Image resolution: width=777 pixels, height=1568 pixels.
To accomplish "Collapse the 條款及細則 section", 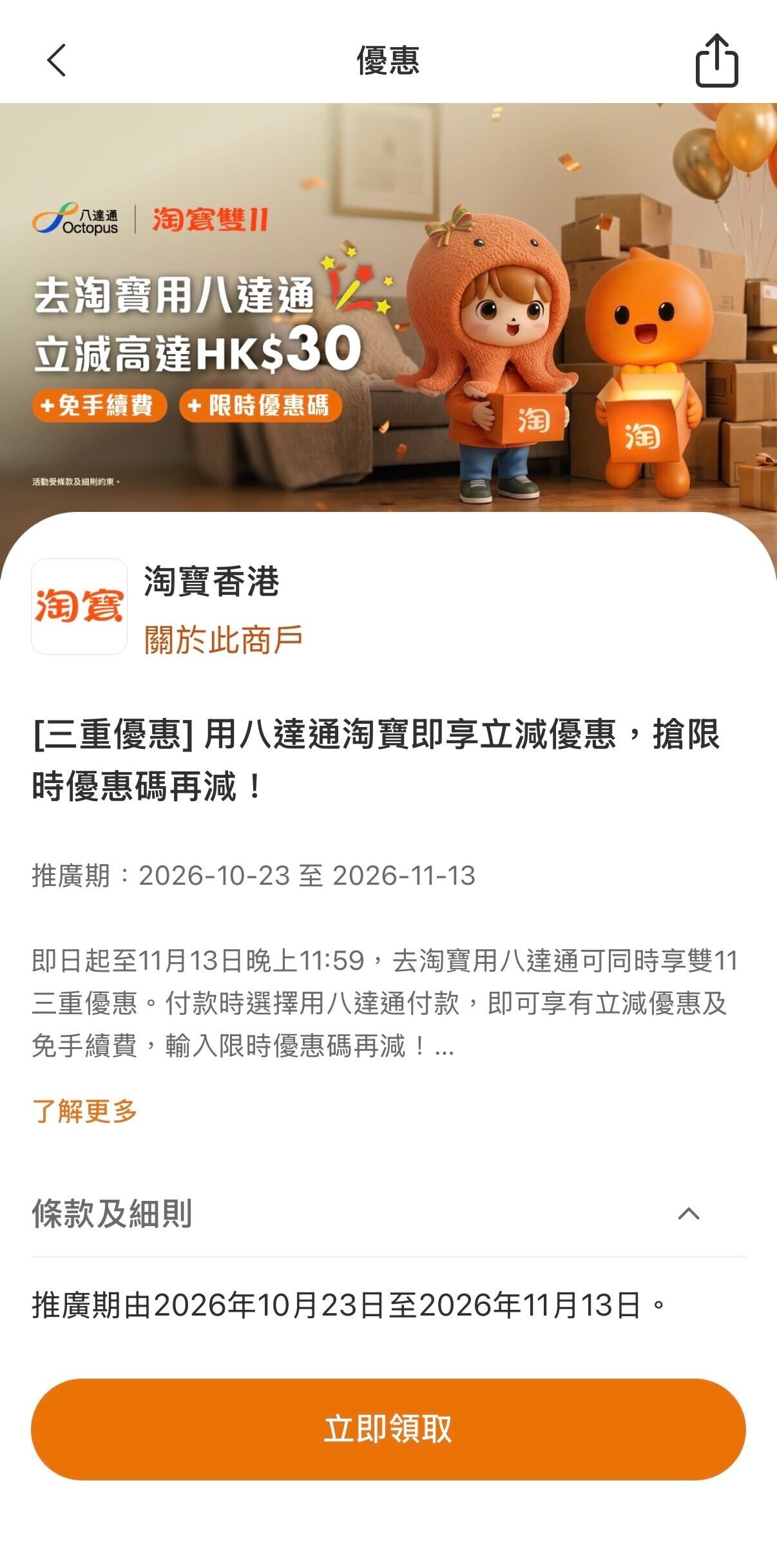I will click(388, 1214).
